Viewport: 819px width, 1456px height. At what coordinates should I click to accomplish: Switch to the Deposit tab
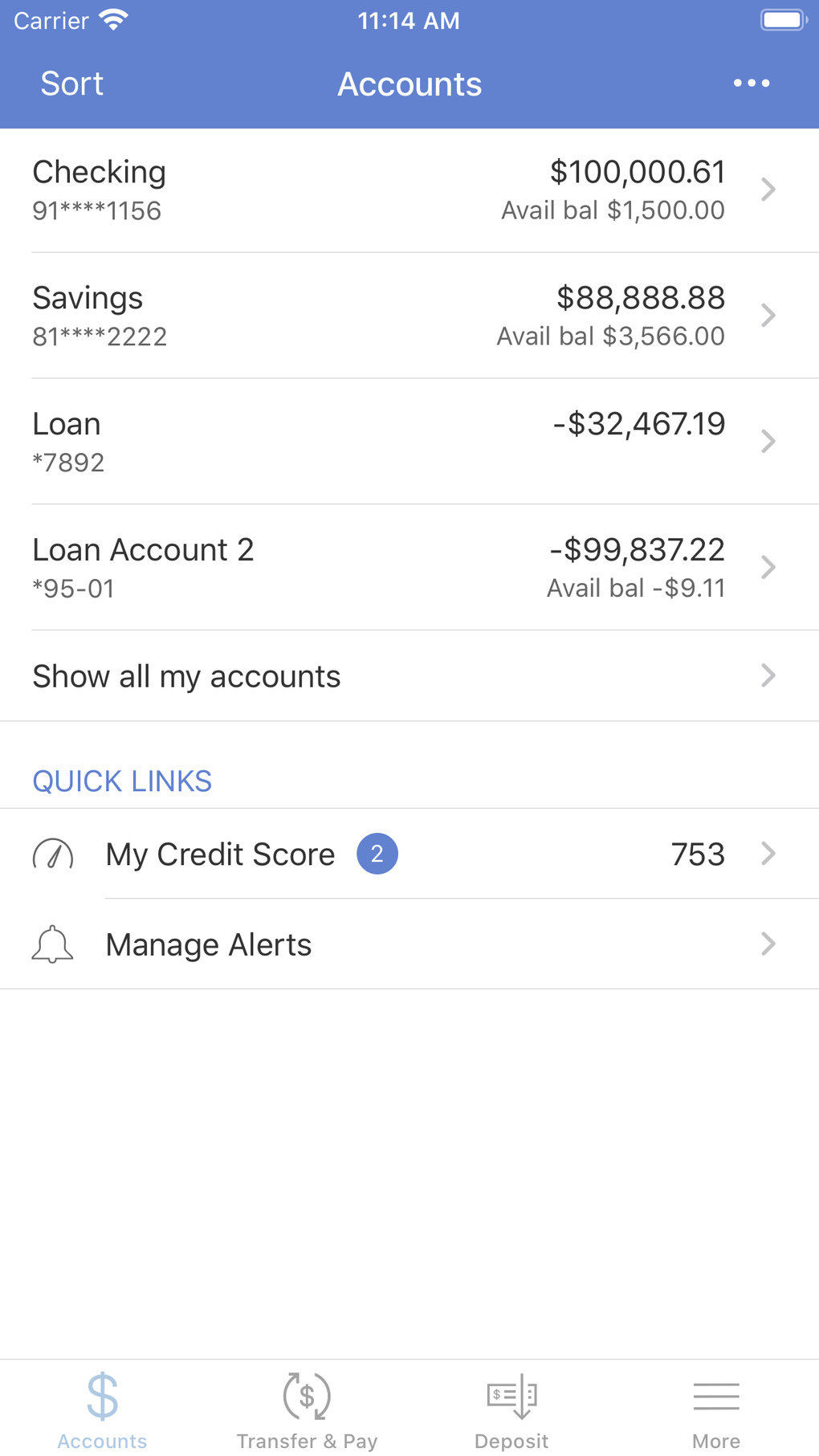click(511, 1411)
